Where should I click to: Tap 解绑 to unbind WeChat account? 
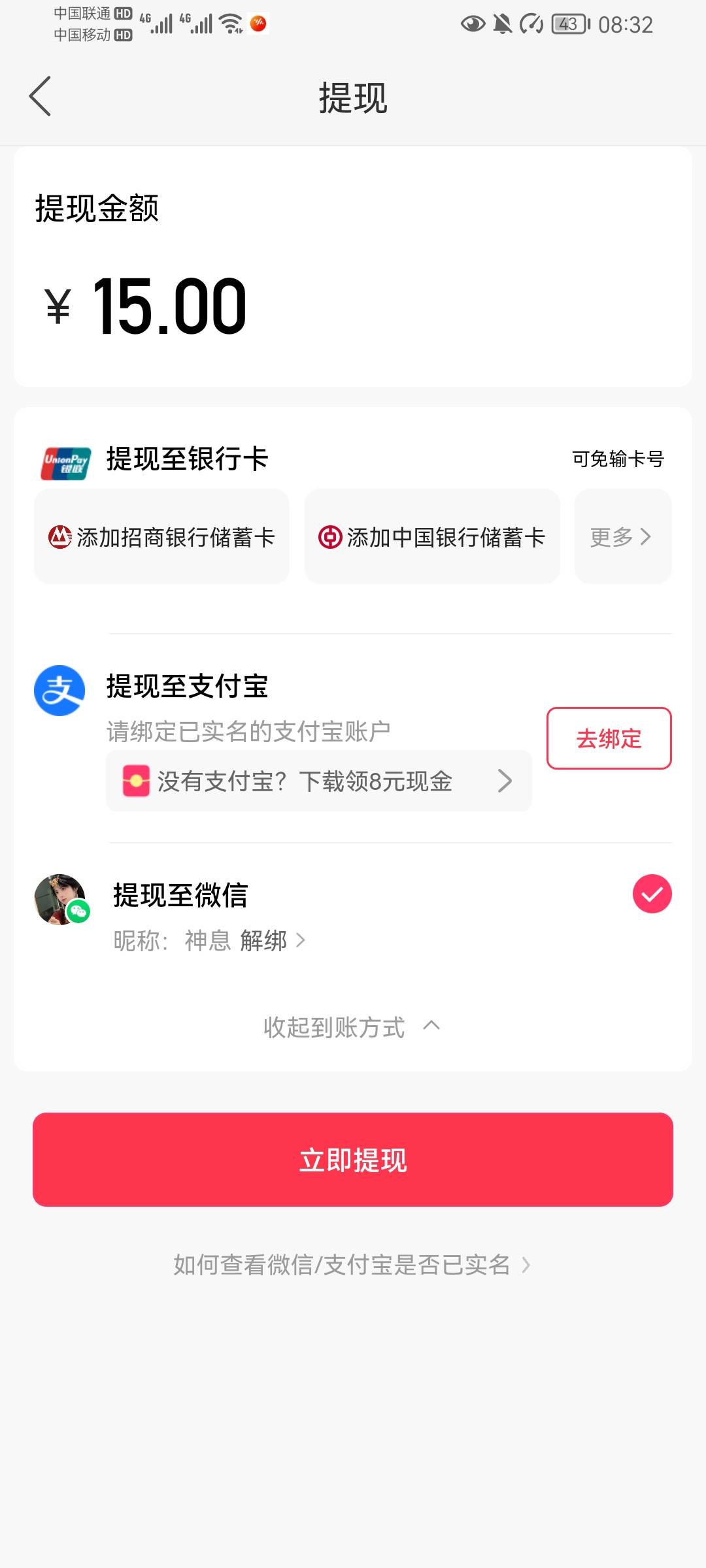tap(273, 941)
